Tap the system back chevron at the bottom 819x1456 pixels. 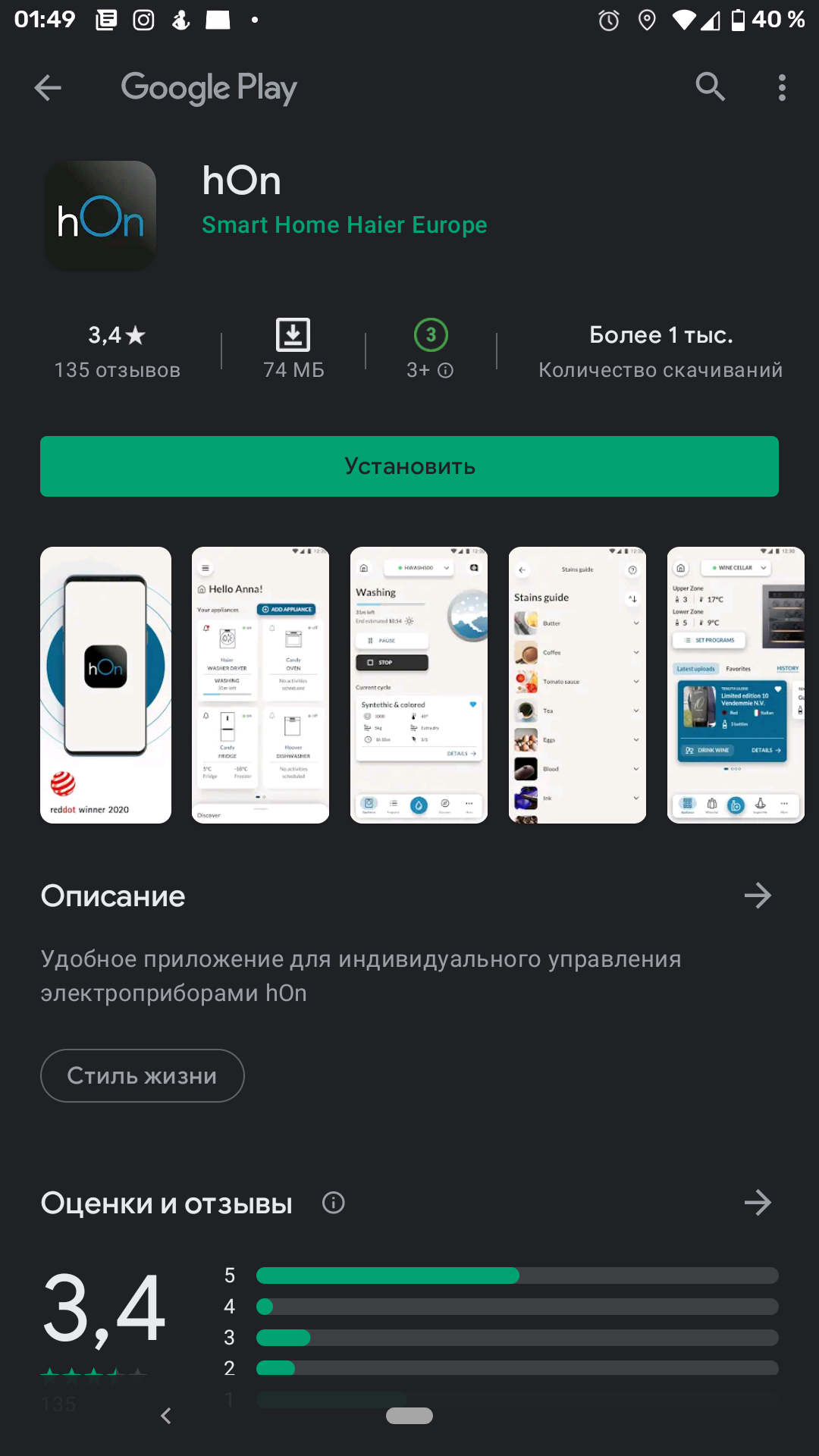166,1416
